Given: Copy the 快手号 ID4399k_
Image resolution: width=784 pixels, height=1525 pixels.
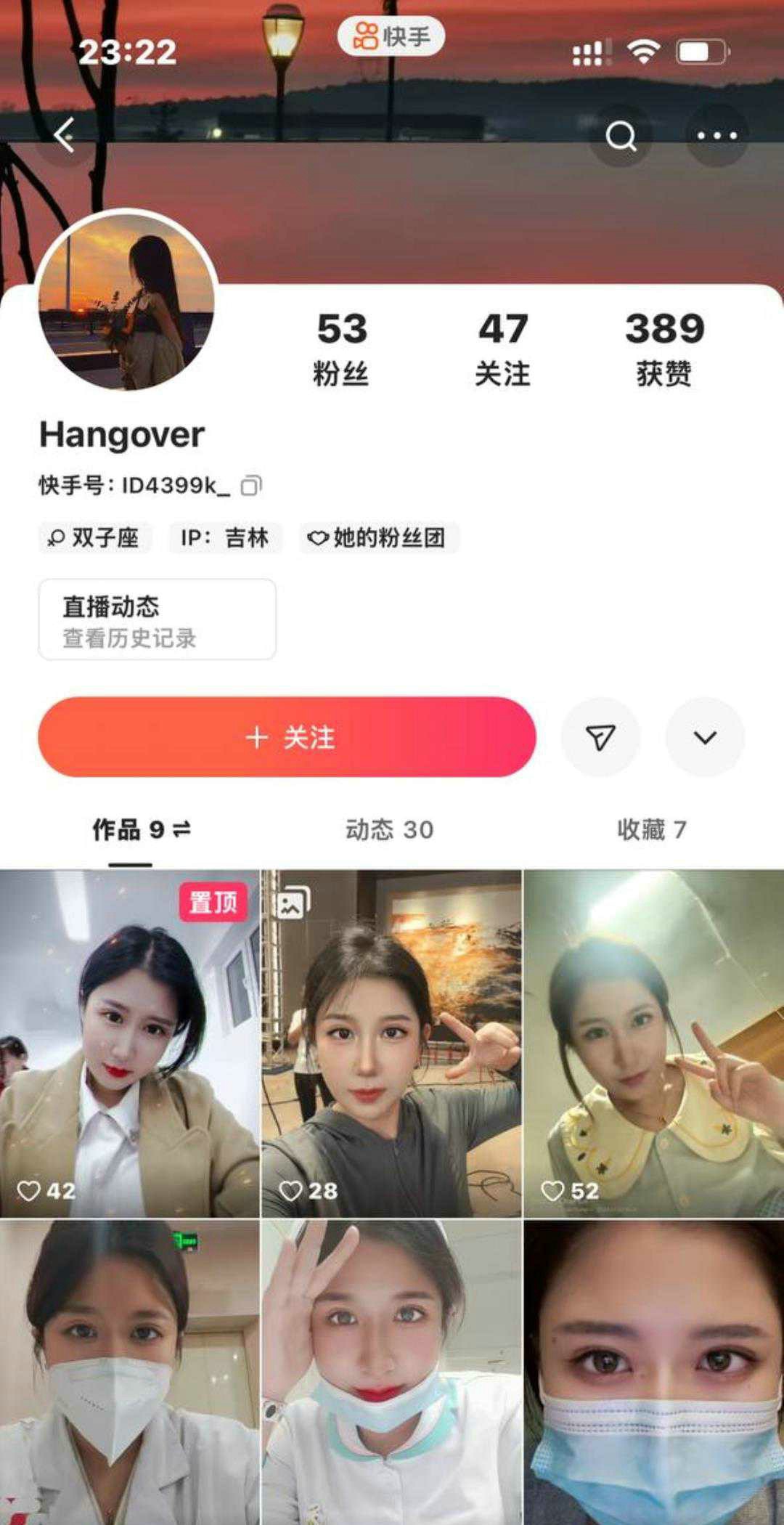Looking at the screenshot, I should (x=251, y=485).
